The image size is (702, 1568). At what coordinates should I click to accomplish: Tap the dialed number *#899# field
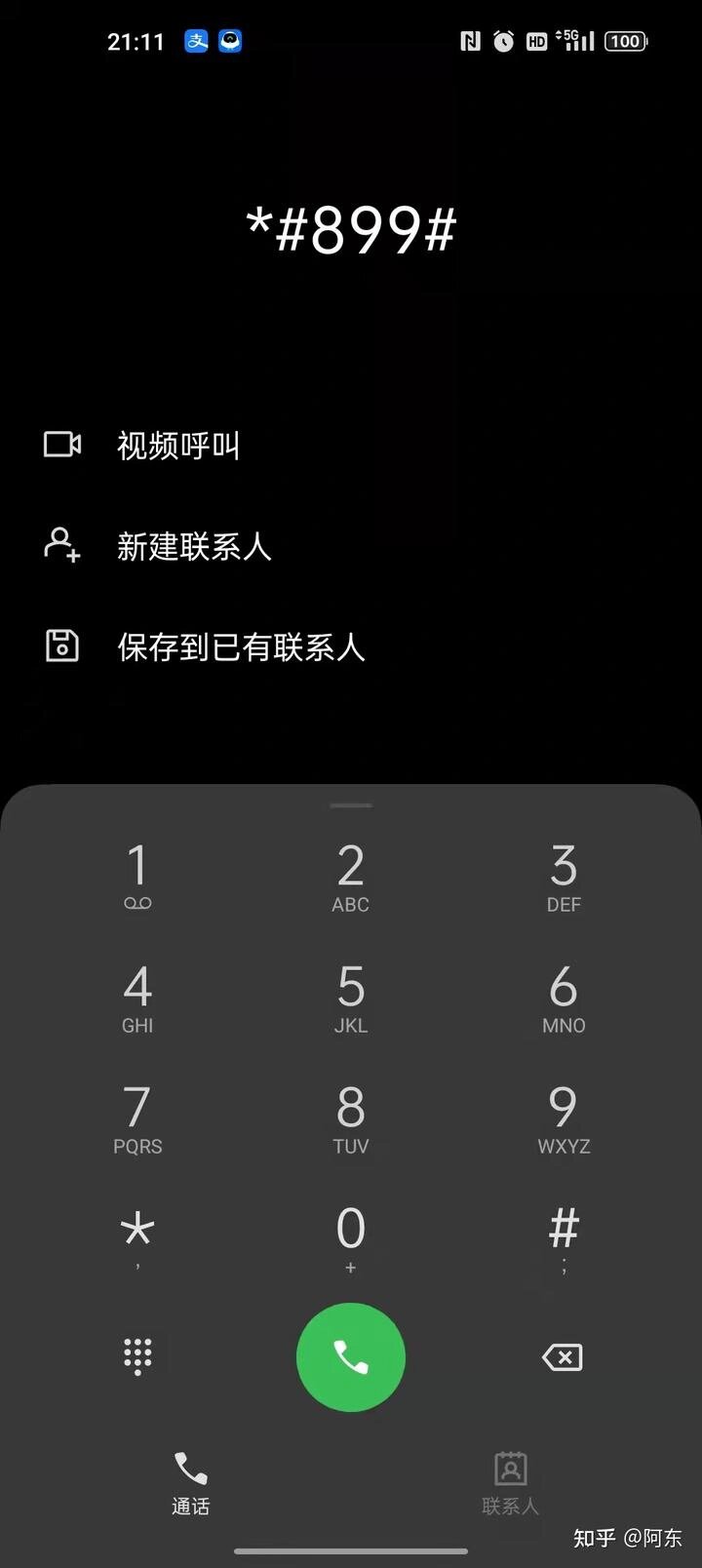tap(351, 229)
